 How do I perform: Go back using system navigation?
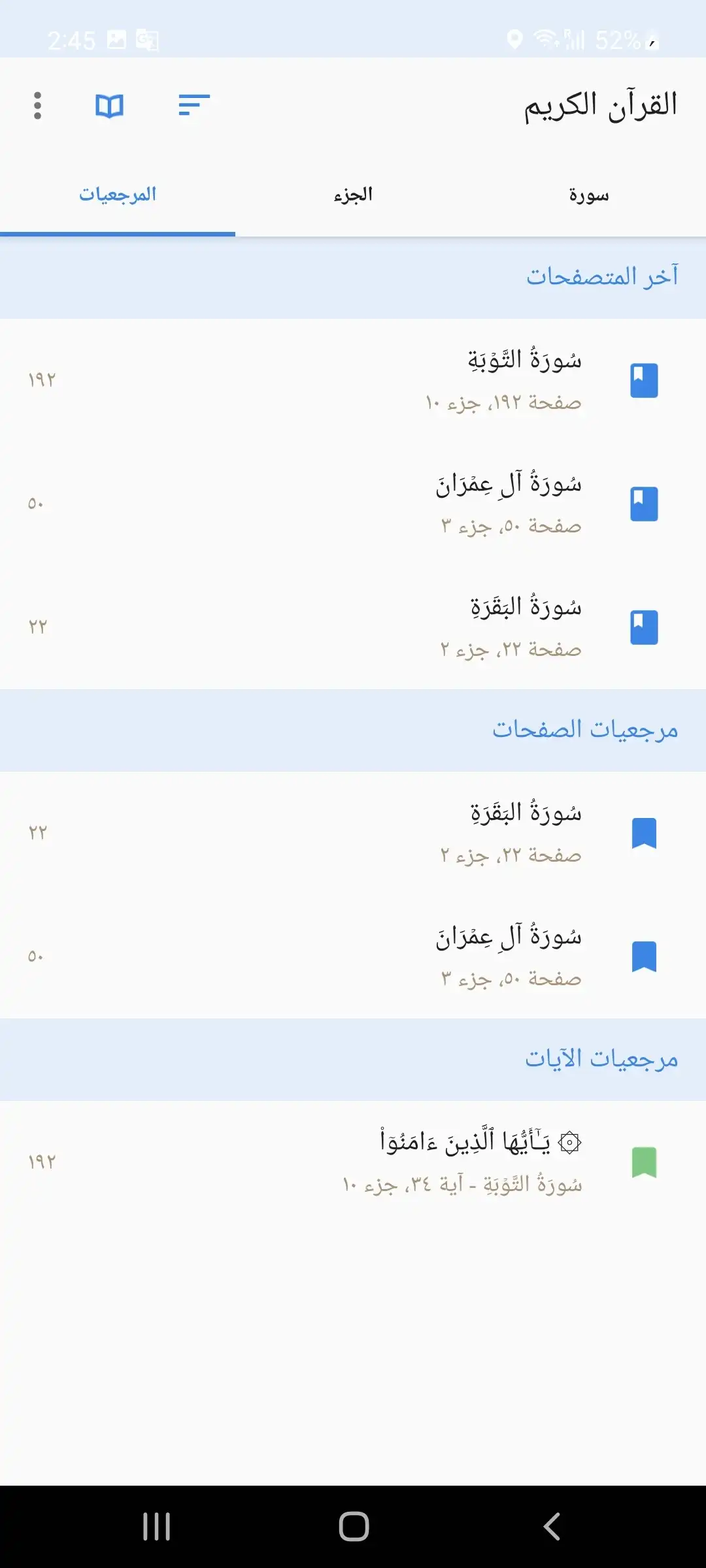point(552,1526)
